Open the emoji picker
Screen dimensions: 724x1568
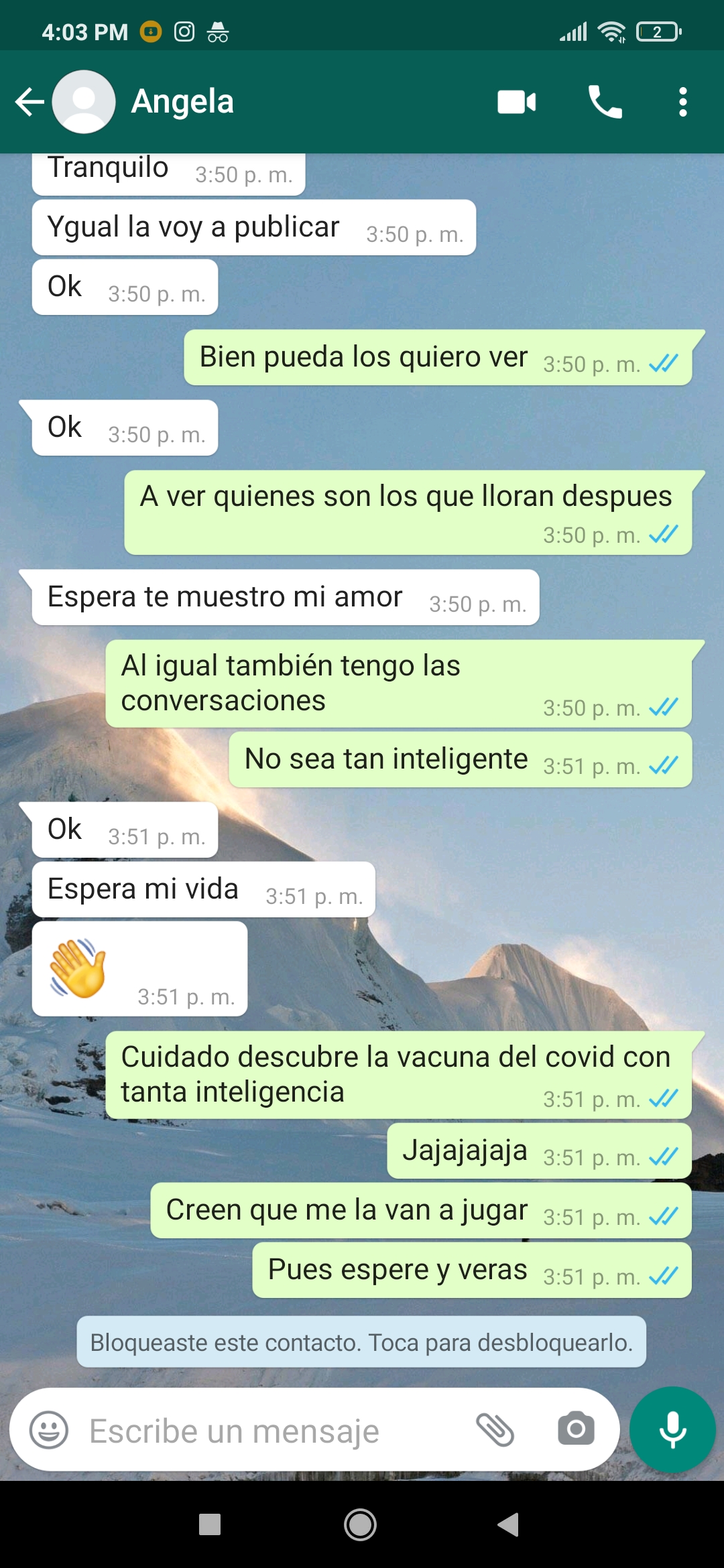pyautogui.click(x=49, y=1430)
